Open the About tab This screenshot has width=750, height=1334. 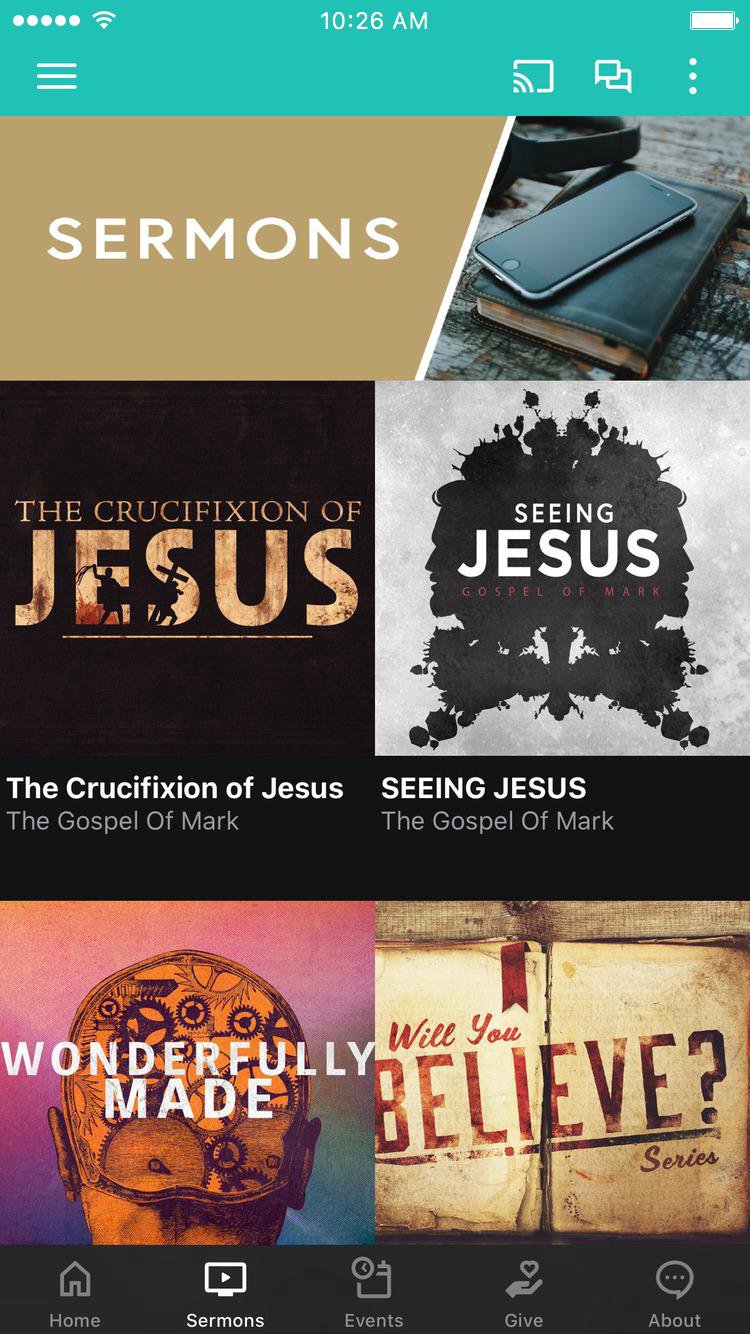coord(675,1293)
